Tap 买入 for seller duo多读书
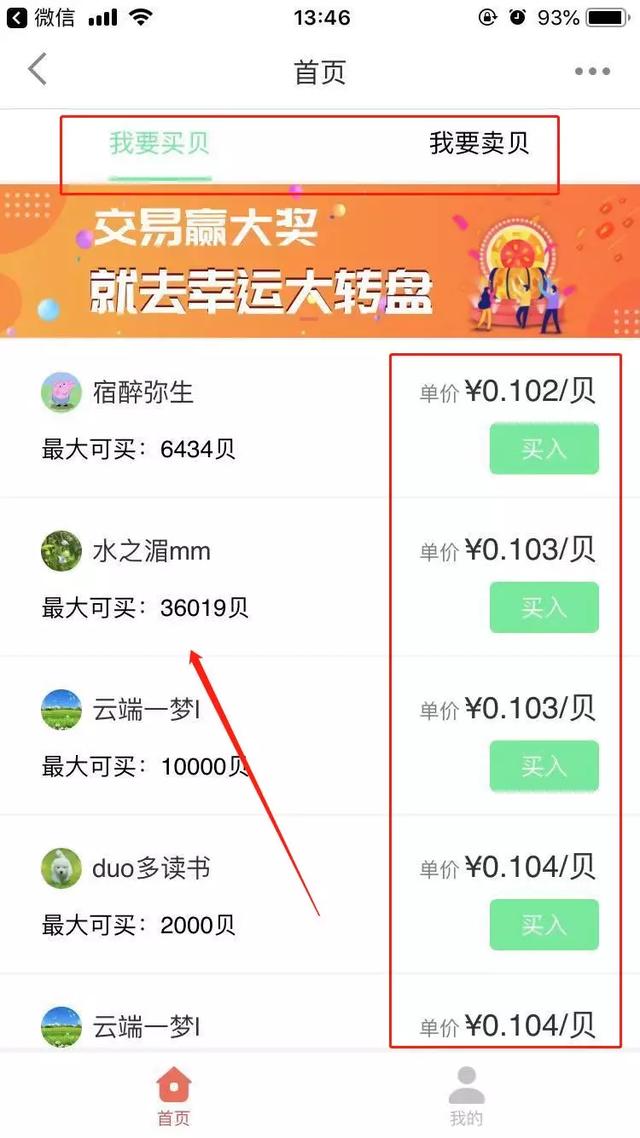 click(x=544, y=924)
